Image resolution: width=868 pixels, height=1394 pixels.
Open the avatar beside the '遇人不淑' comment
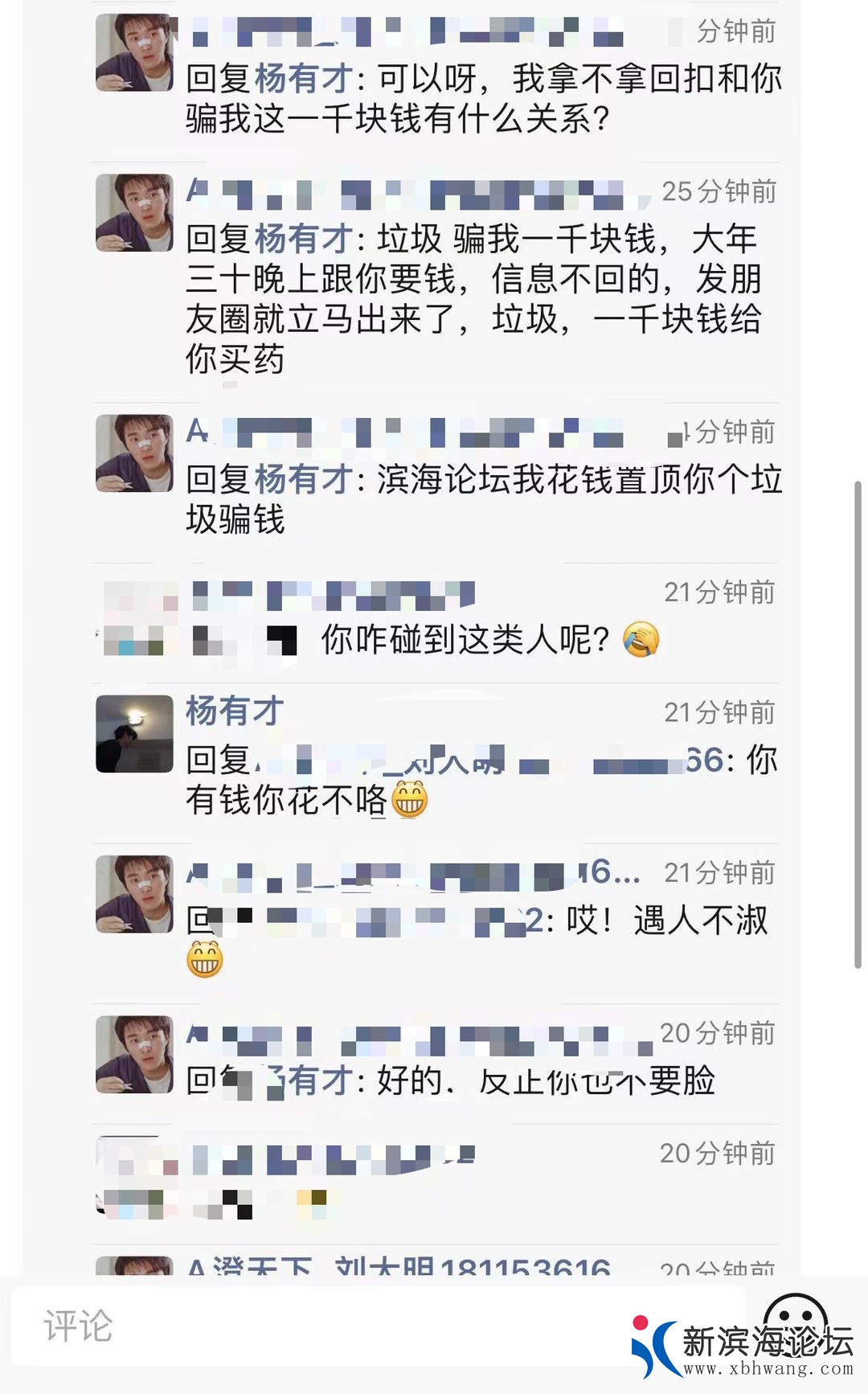[x=134, y=894]
